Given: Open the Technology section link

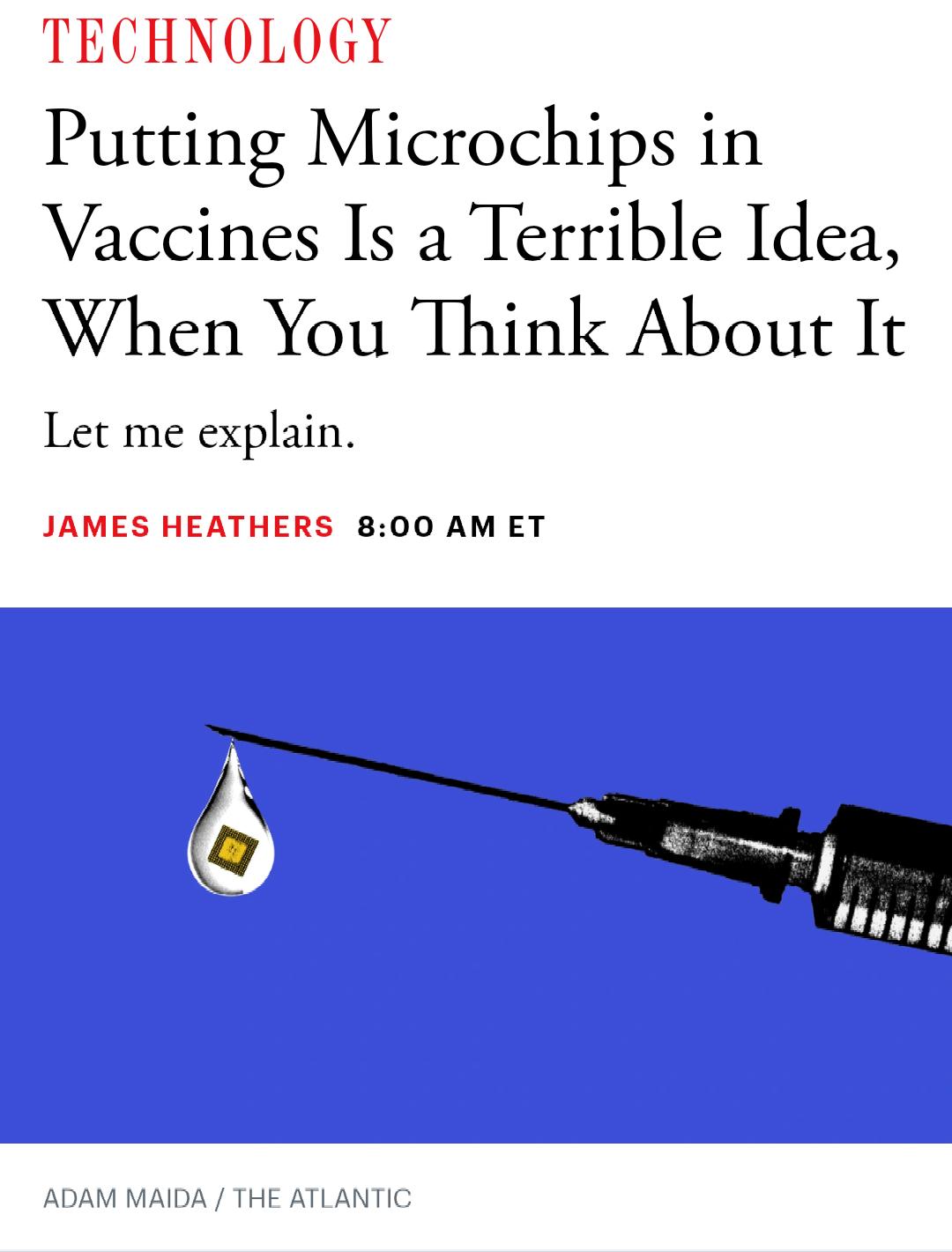Looking at the screenshot, I should (x=216, y=41).
